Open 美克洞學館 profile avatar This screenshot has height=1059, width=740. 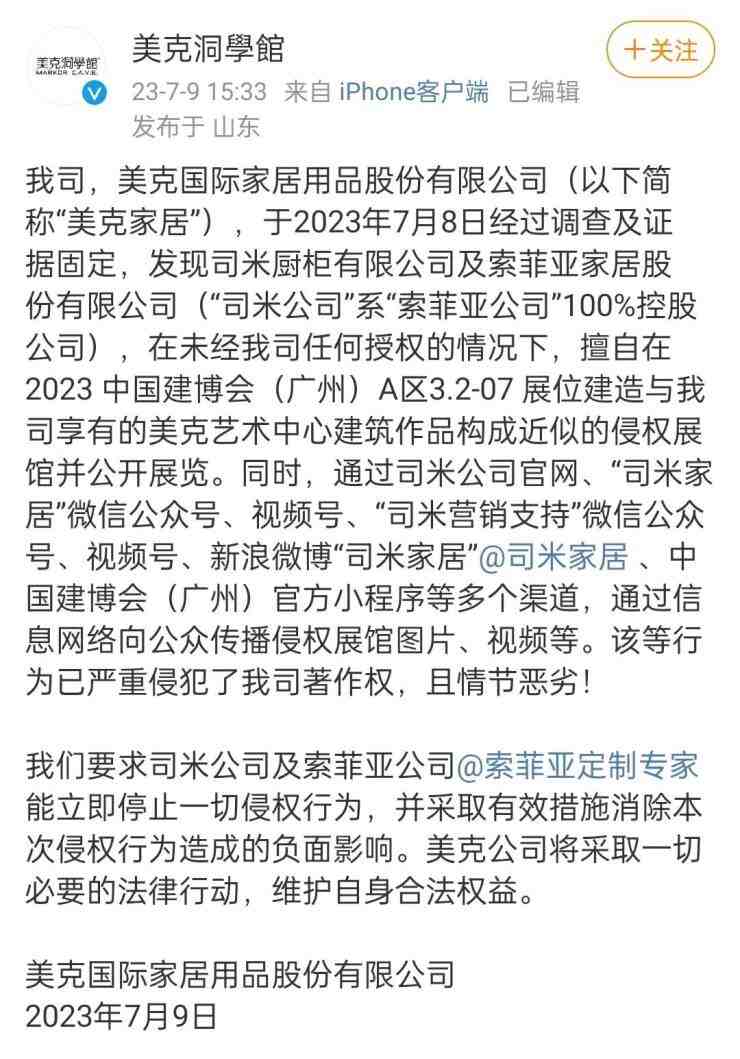pos(66,66)
